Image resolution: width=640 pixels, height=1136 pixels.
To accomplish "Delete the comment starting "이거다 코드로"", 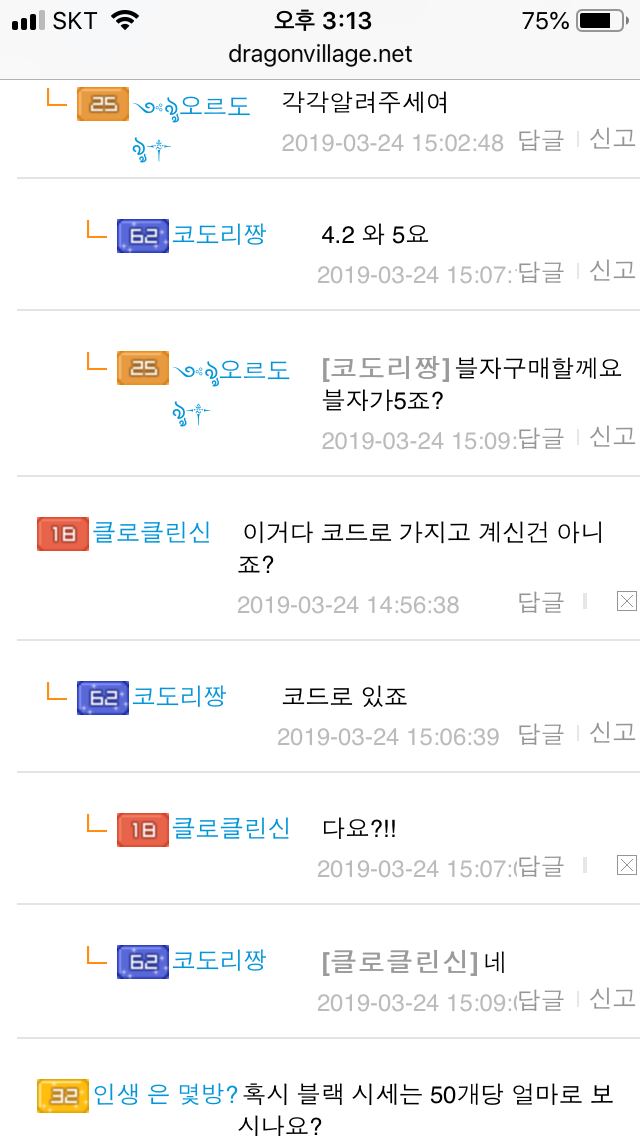I will [x=627, y=601].
